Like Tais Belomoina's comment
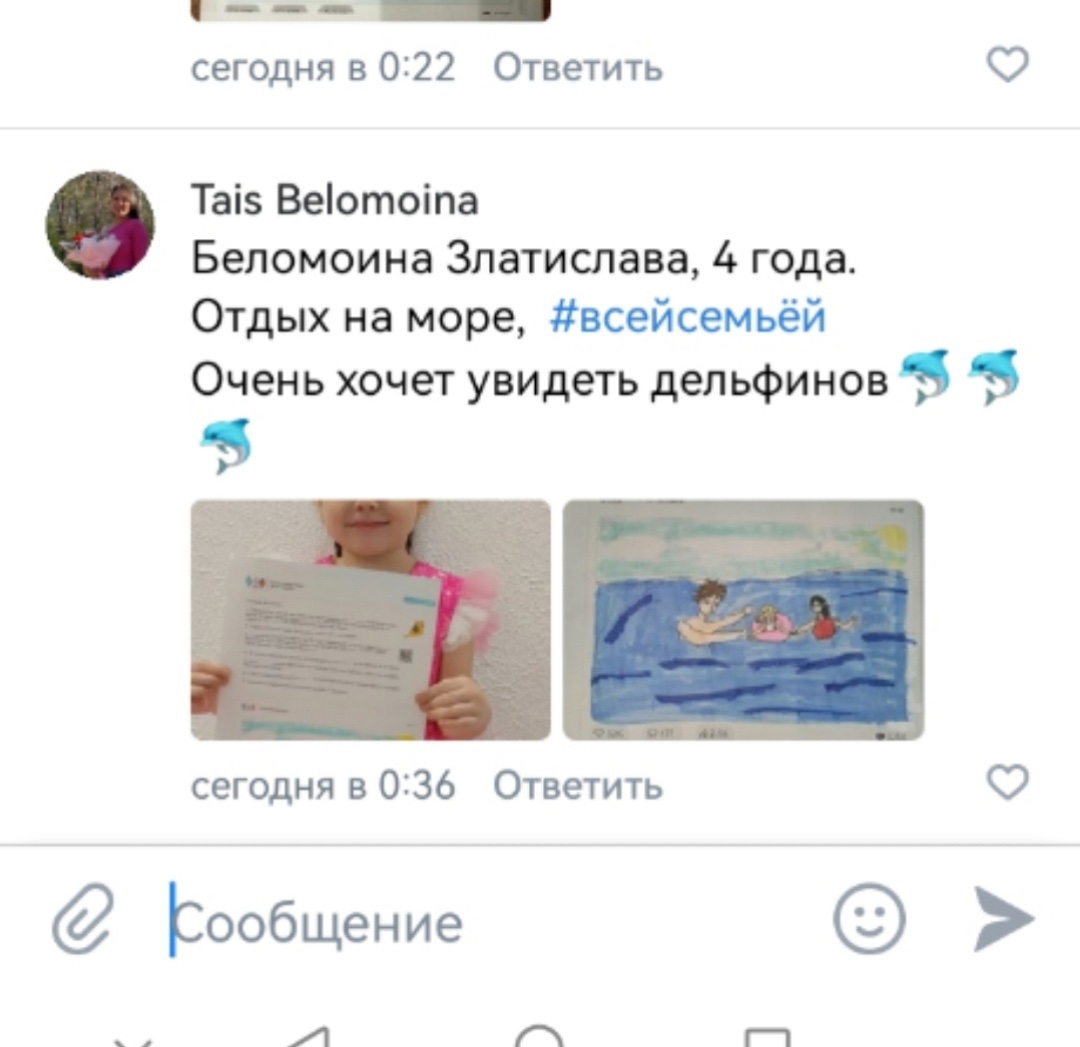The image size is (1080, 1047). tap(1007, 782)
